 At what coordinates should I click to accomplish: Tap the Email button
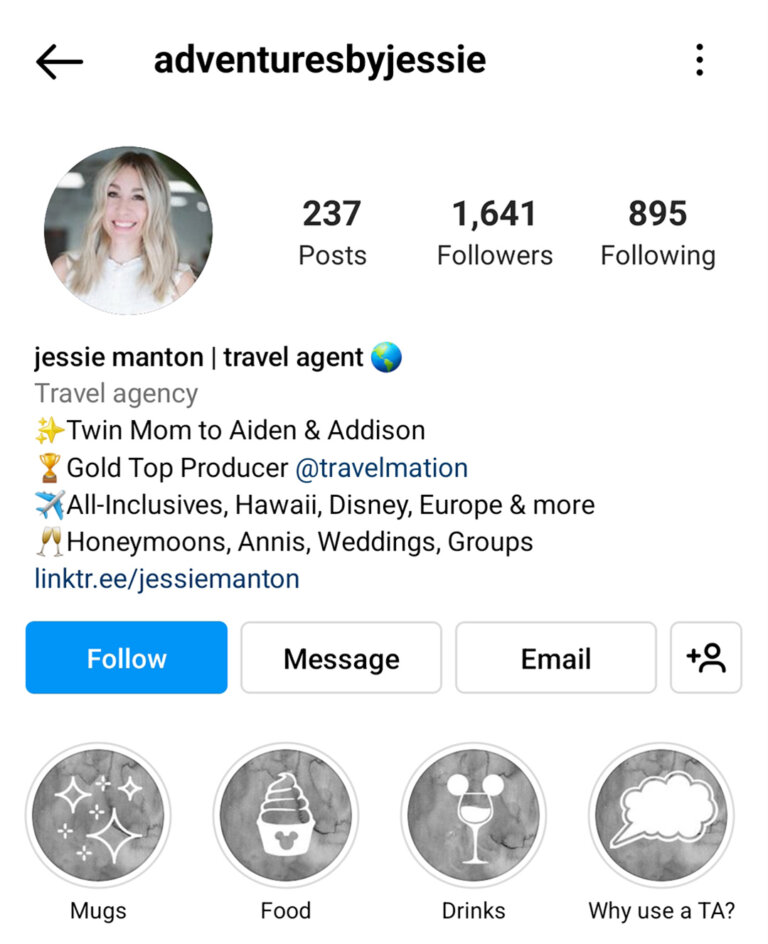[556, 657]
